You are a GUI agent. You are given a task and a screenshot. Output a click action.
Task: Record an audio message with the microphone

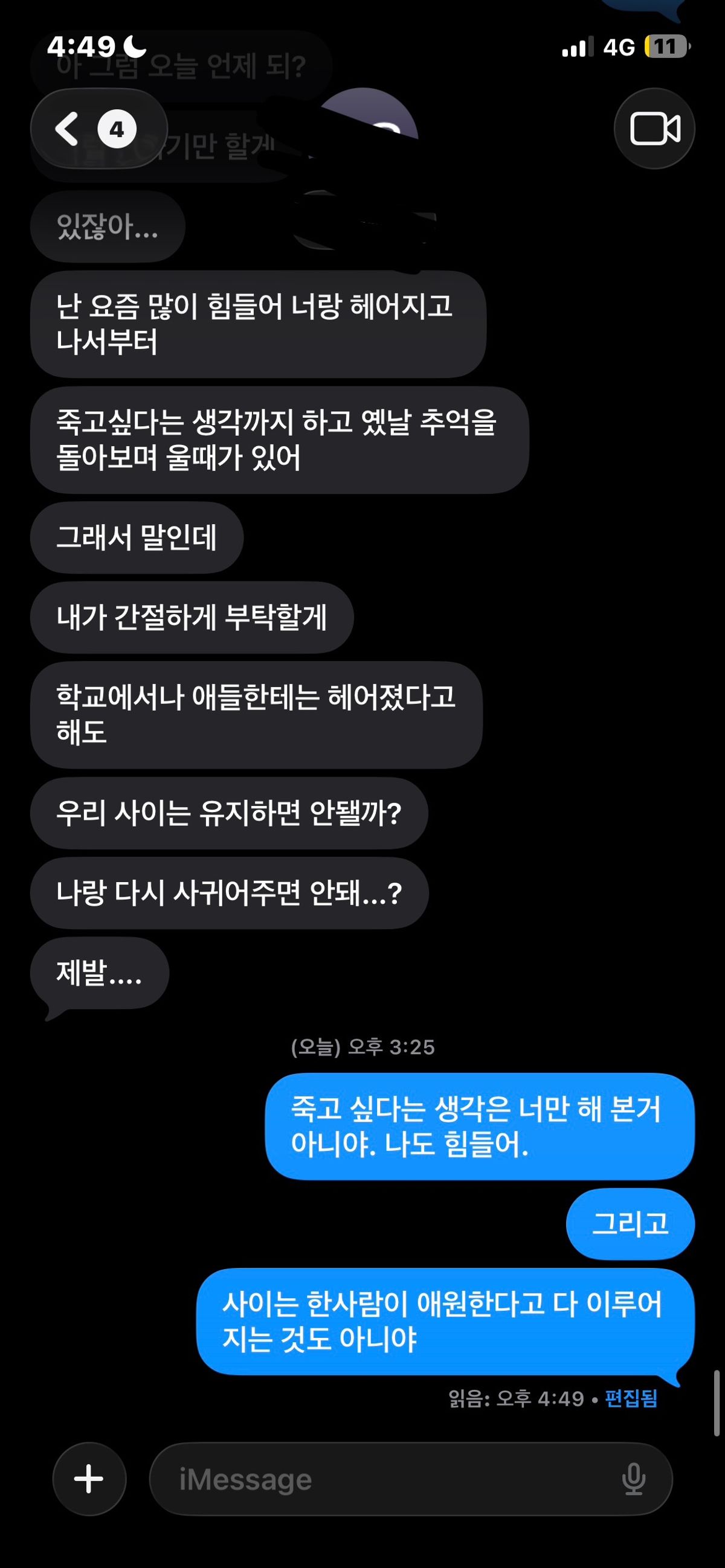coord(634,1479)
